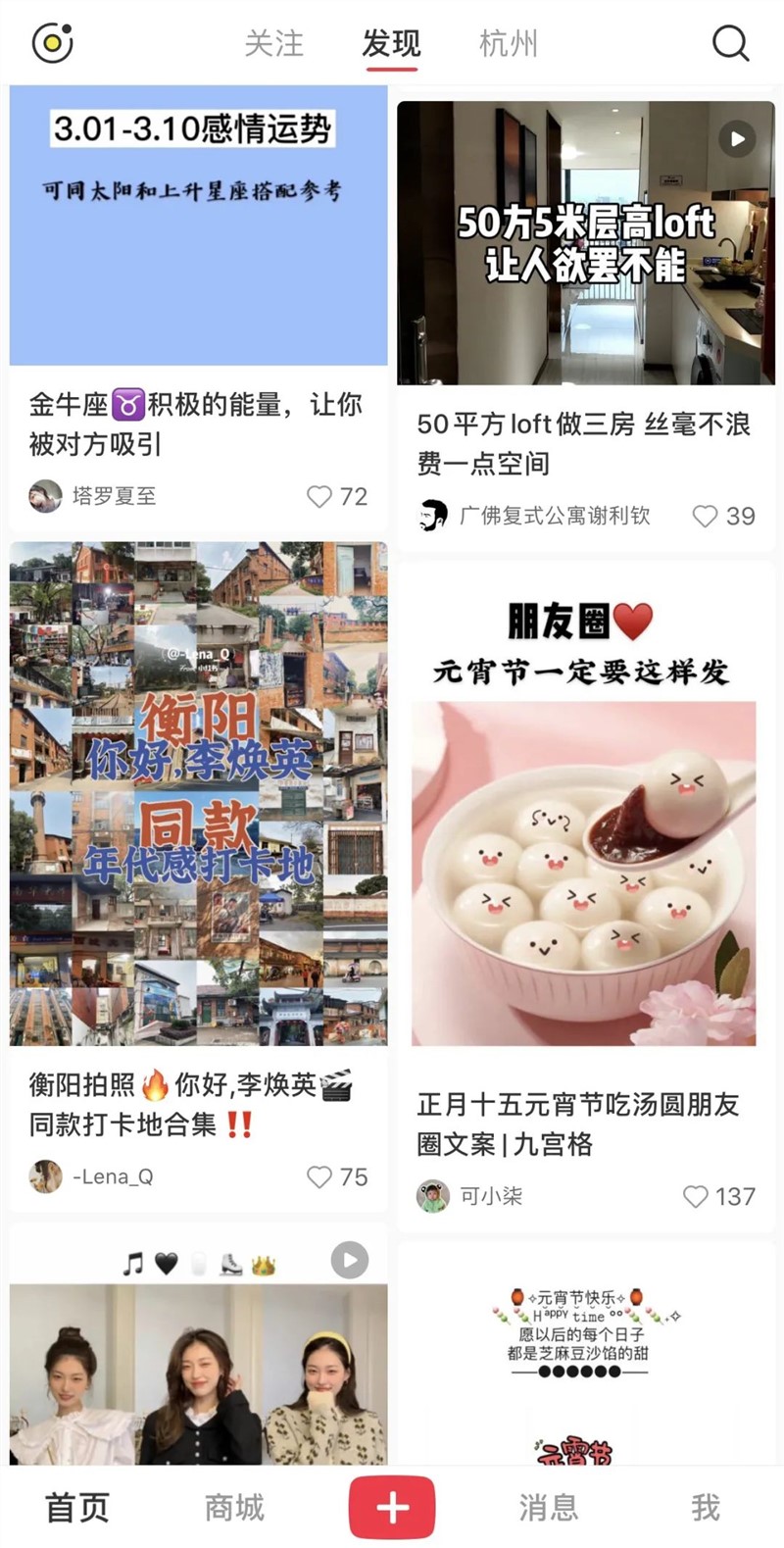The width and height of the screenshot is (784, 1548).
Task: Click the Xiaohongshu logo icon
Action: coord(52,43)
